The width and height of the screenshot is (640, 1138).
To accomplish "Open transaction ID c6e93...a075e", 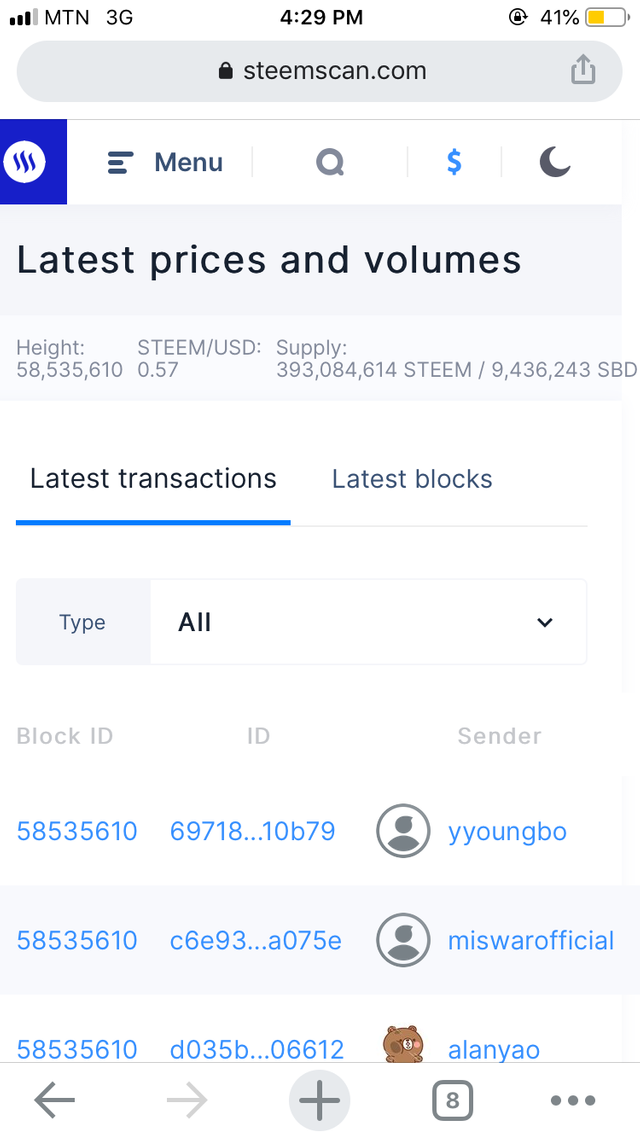I will (256, 940).
